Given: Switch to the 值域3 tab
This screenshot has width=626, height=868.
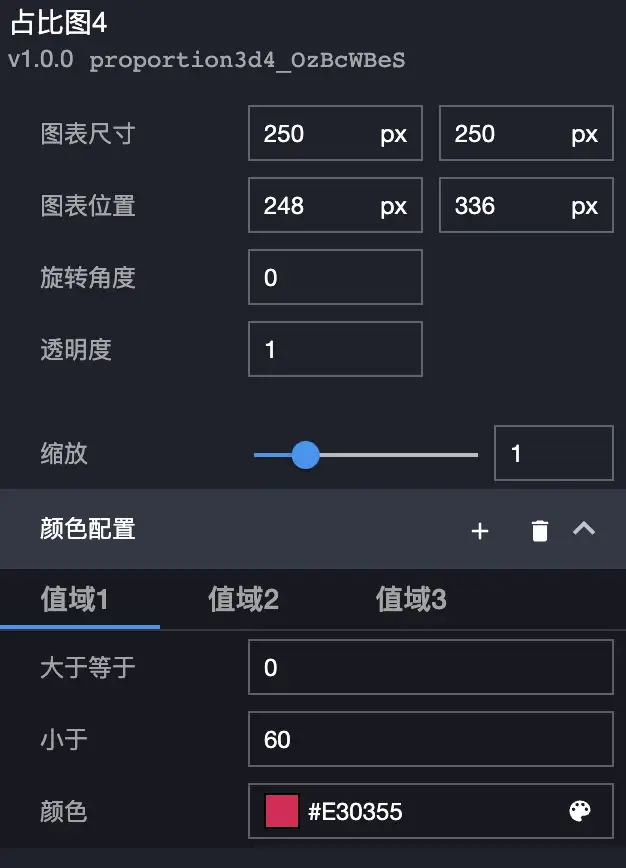Looking at the screenshot, I should tap(411, 600).
